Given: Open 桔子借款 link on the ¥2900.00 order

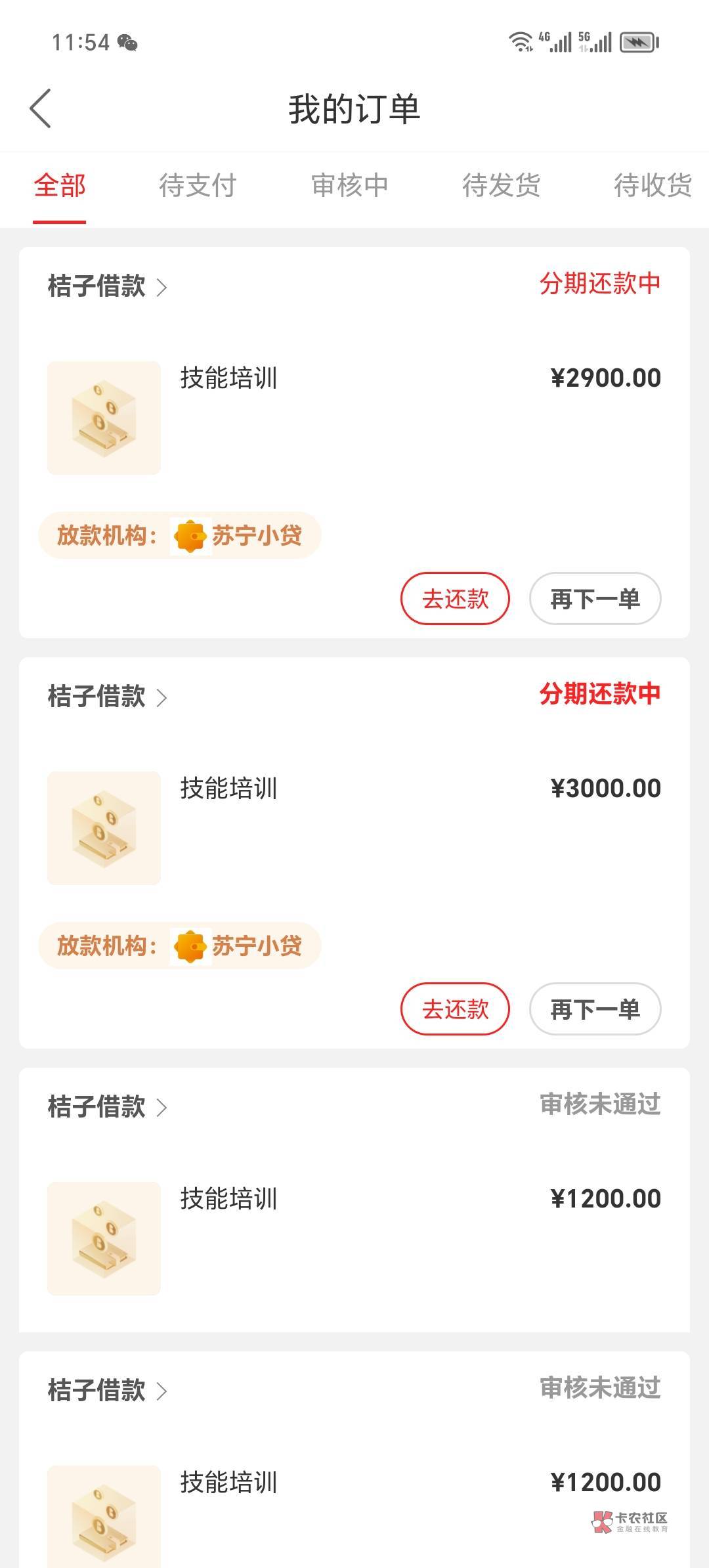Looking at the screenshot, I should (x=107, y=286).
